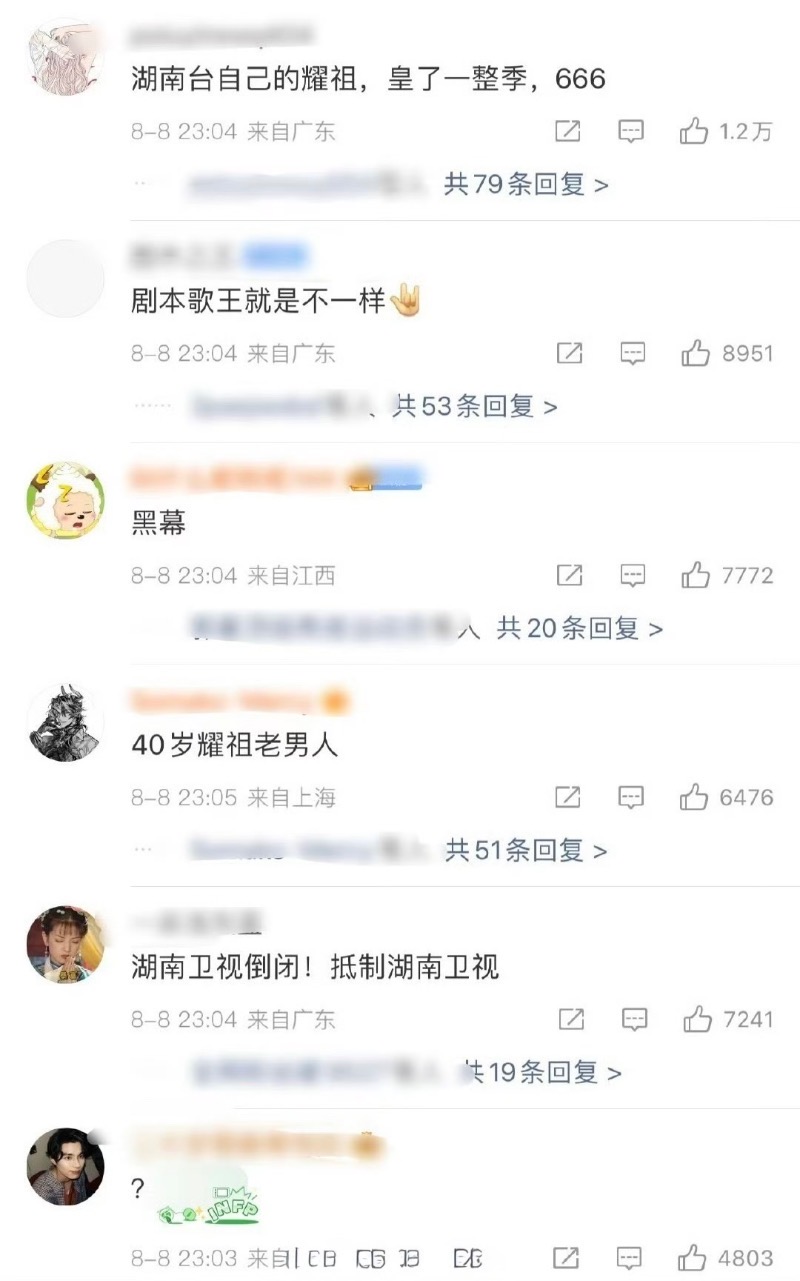
Task: Reply to the '?' comment
Action: 629,1257
